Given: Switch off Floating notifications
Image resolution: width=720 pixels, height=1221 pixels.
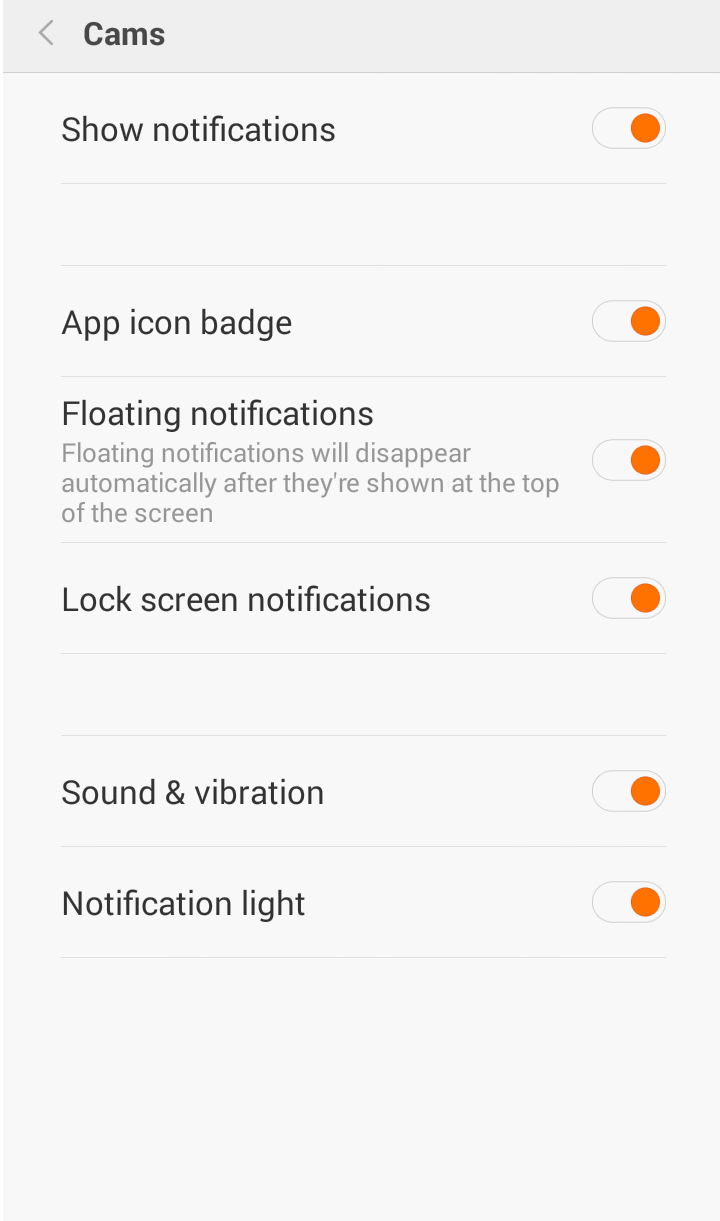Looking at the screenshot, I should 628,460.
